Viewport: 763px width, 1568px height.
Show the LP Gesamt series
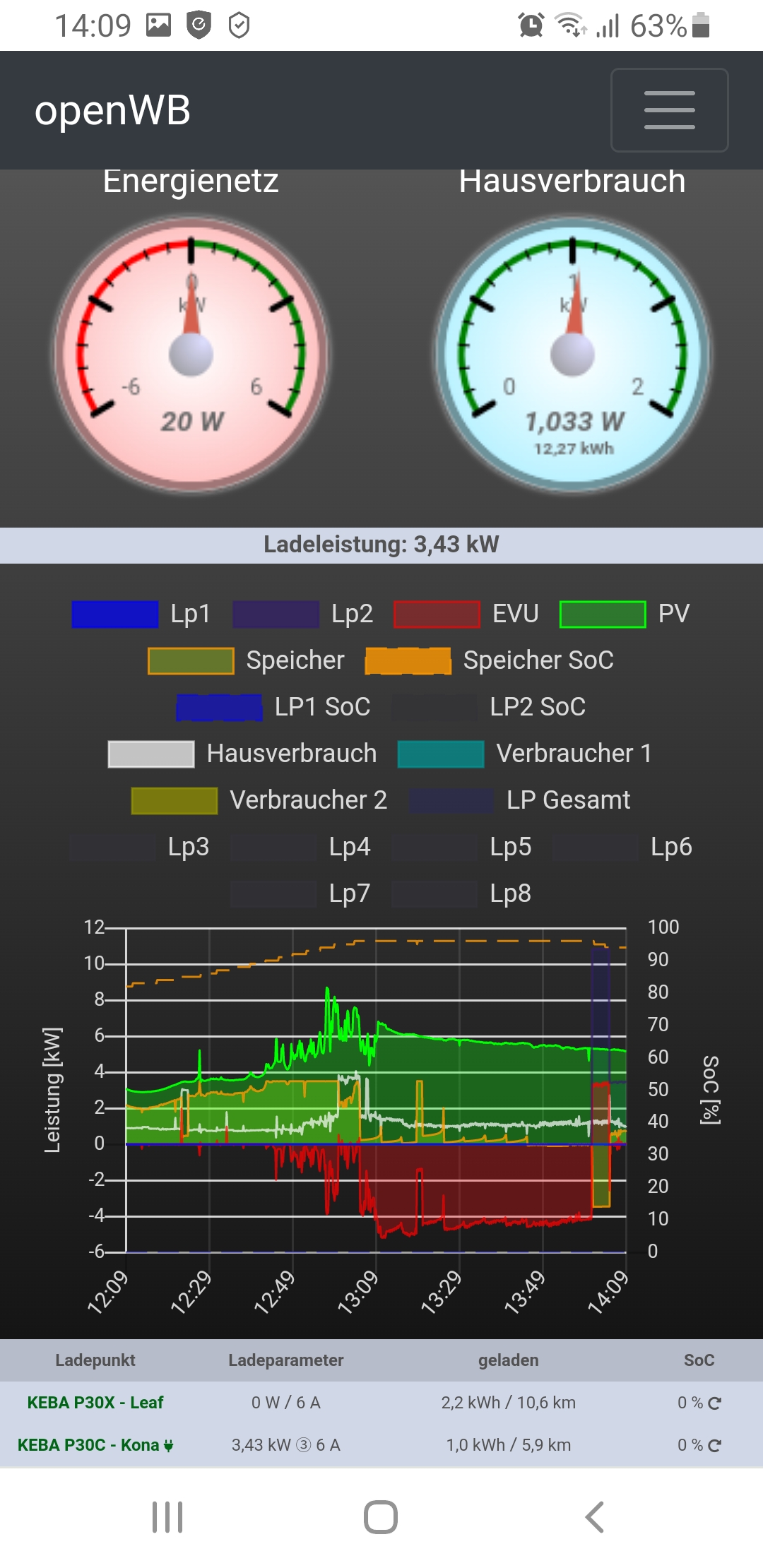coord(519,800)
